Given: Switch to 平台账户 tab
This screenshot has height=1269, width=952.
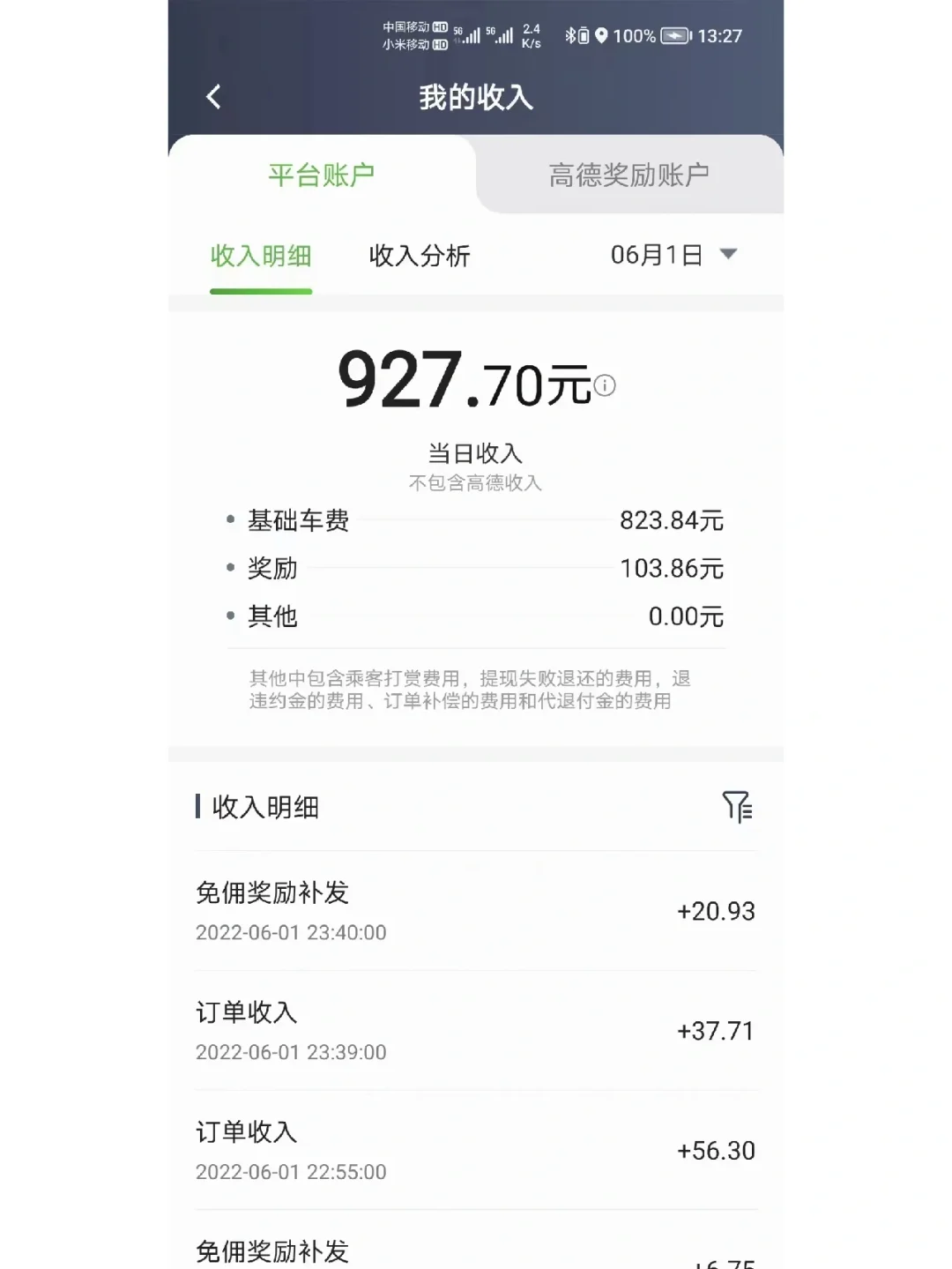Looking at the screenshot, I should (x=322, y=175).
